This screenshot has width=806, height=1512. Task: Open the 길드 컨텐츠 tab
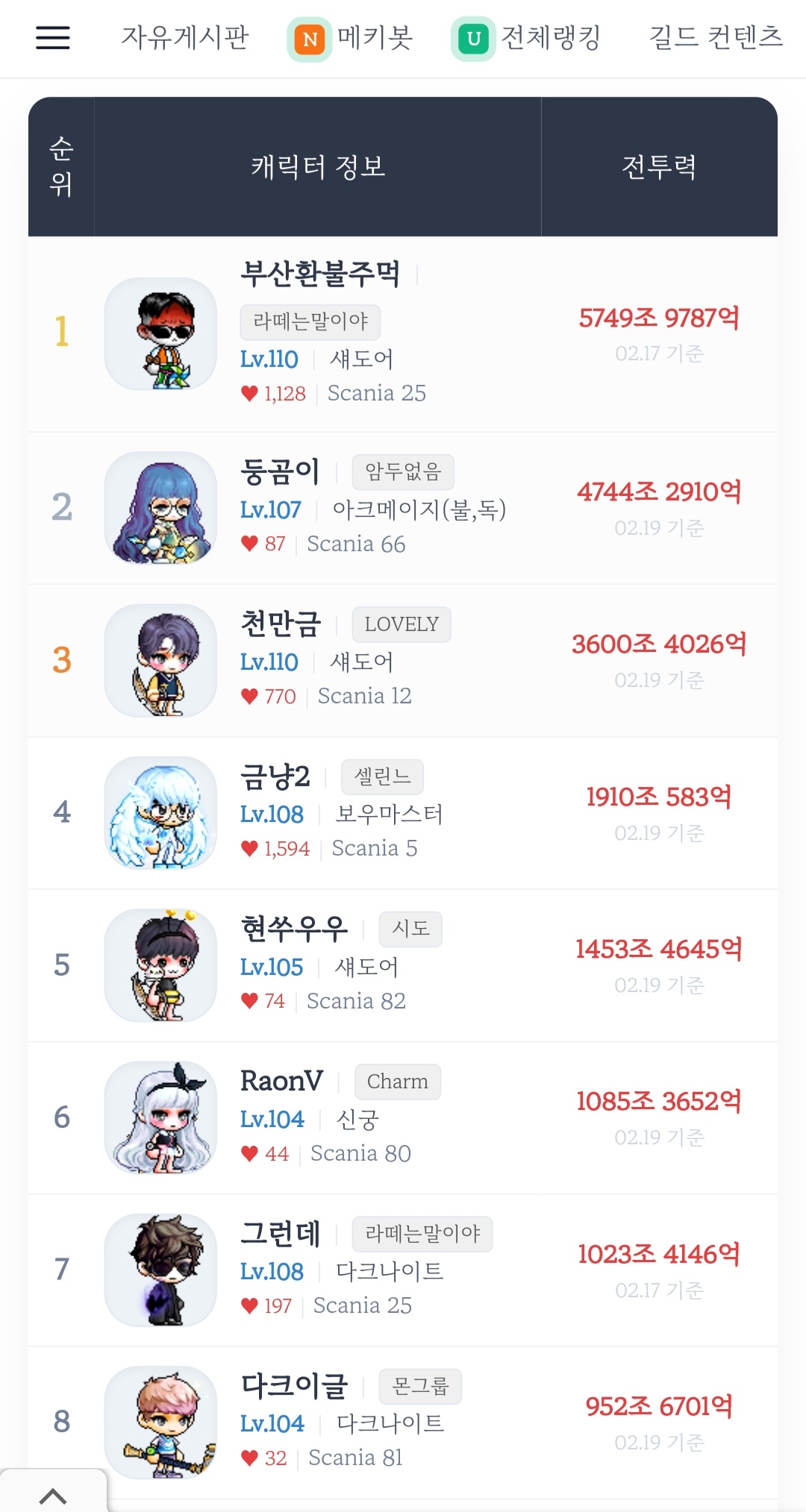(x=715, y=37)
